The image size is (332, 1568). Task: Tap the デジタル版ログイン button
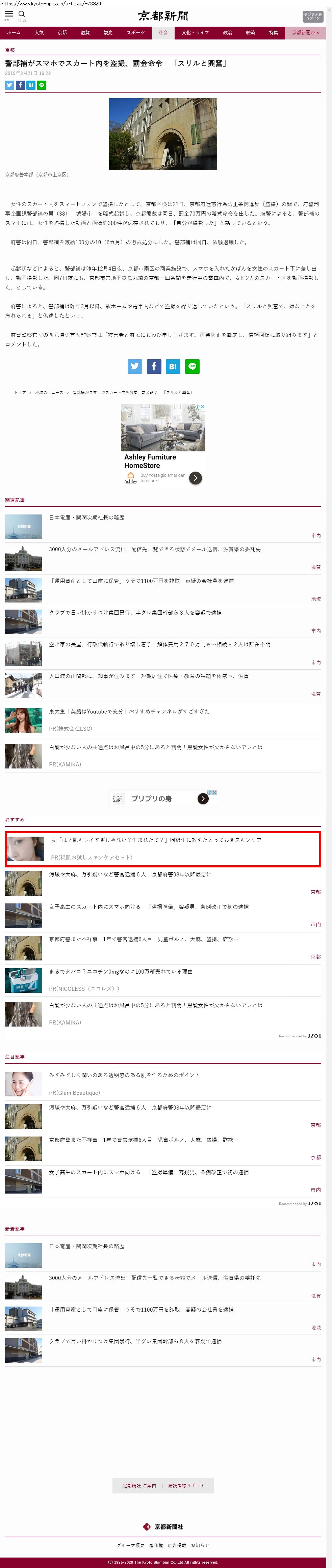pyautogui.click(x=313, y=17)
